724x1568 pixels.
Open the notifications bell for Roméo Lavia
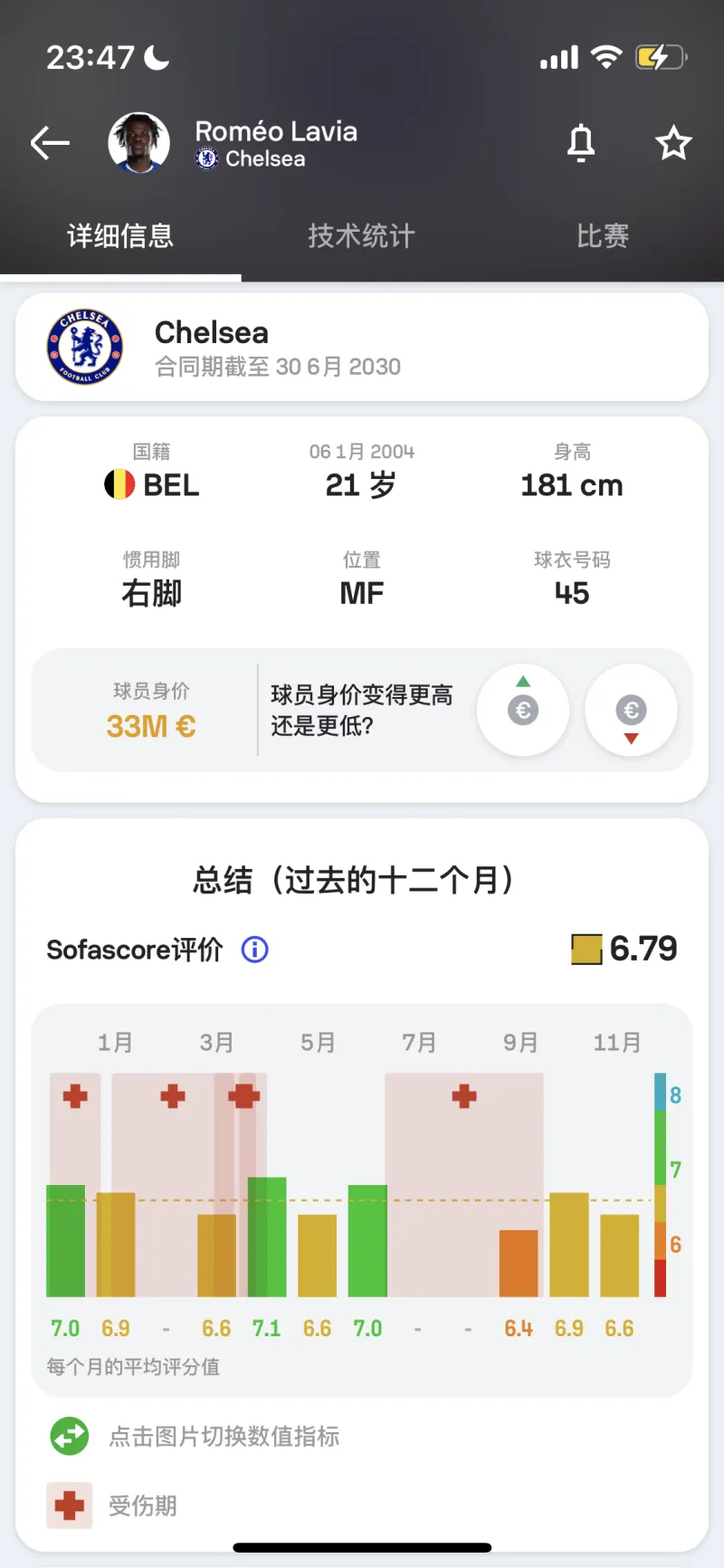[581, 143]
